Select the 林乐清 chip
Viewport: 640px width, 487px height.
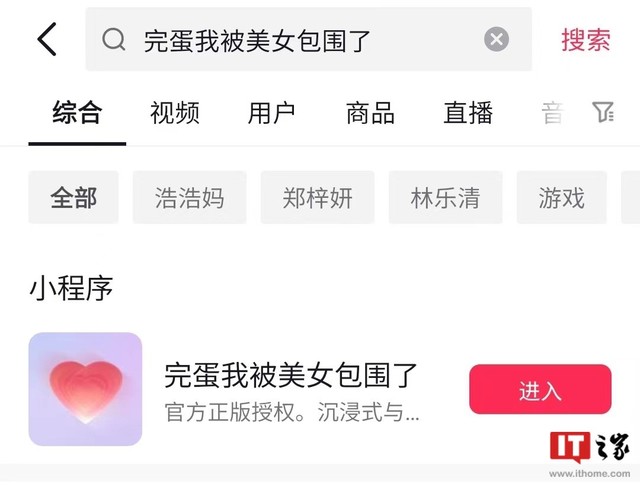point(445,197)
